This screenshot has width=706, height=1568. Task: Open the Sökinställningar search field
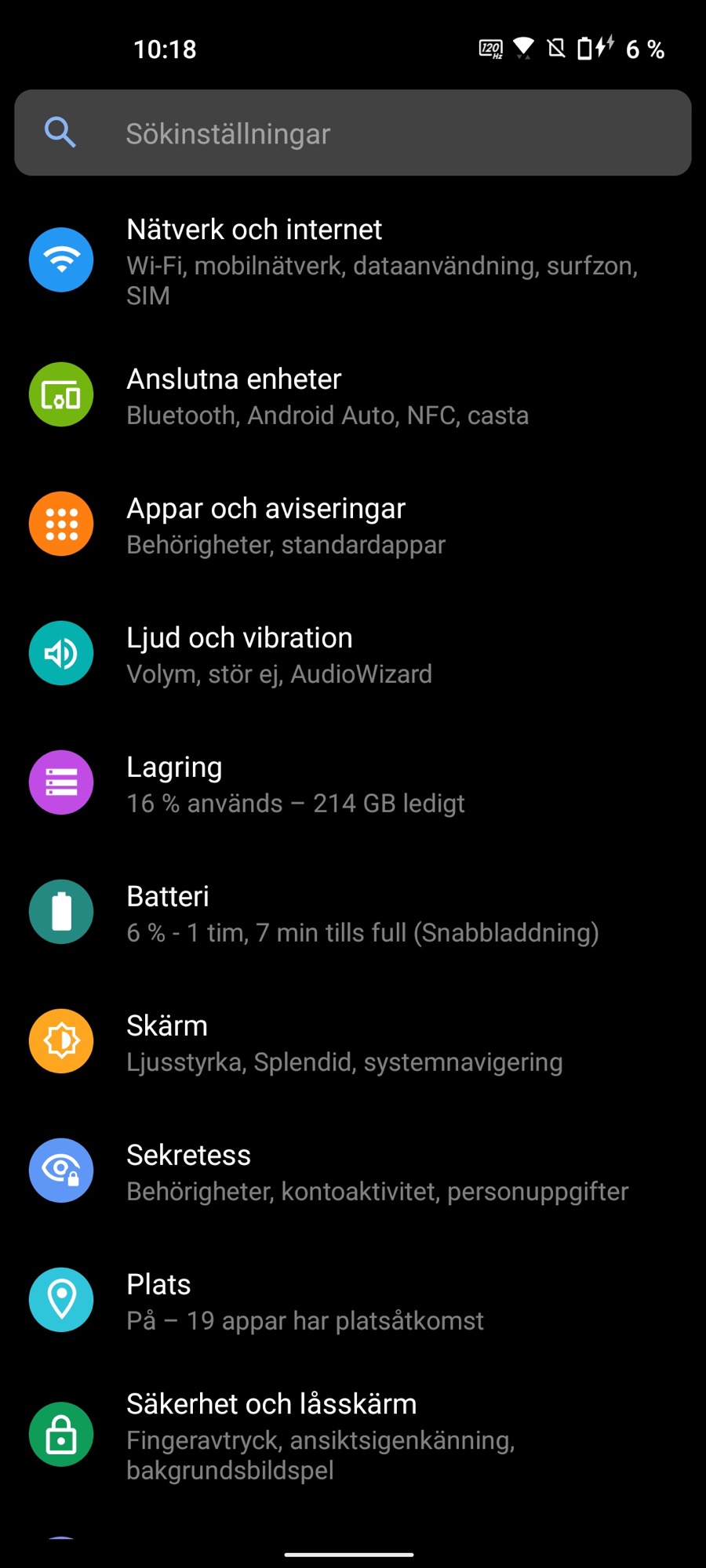353,133
